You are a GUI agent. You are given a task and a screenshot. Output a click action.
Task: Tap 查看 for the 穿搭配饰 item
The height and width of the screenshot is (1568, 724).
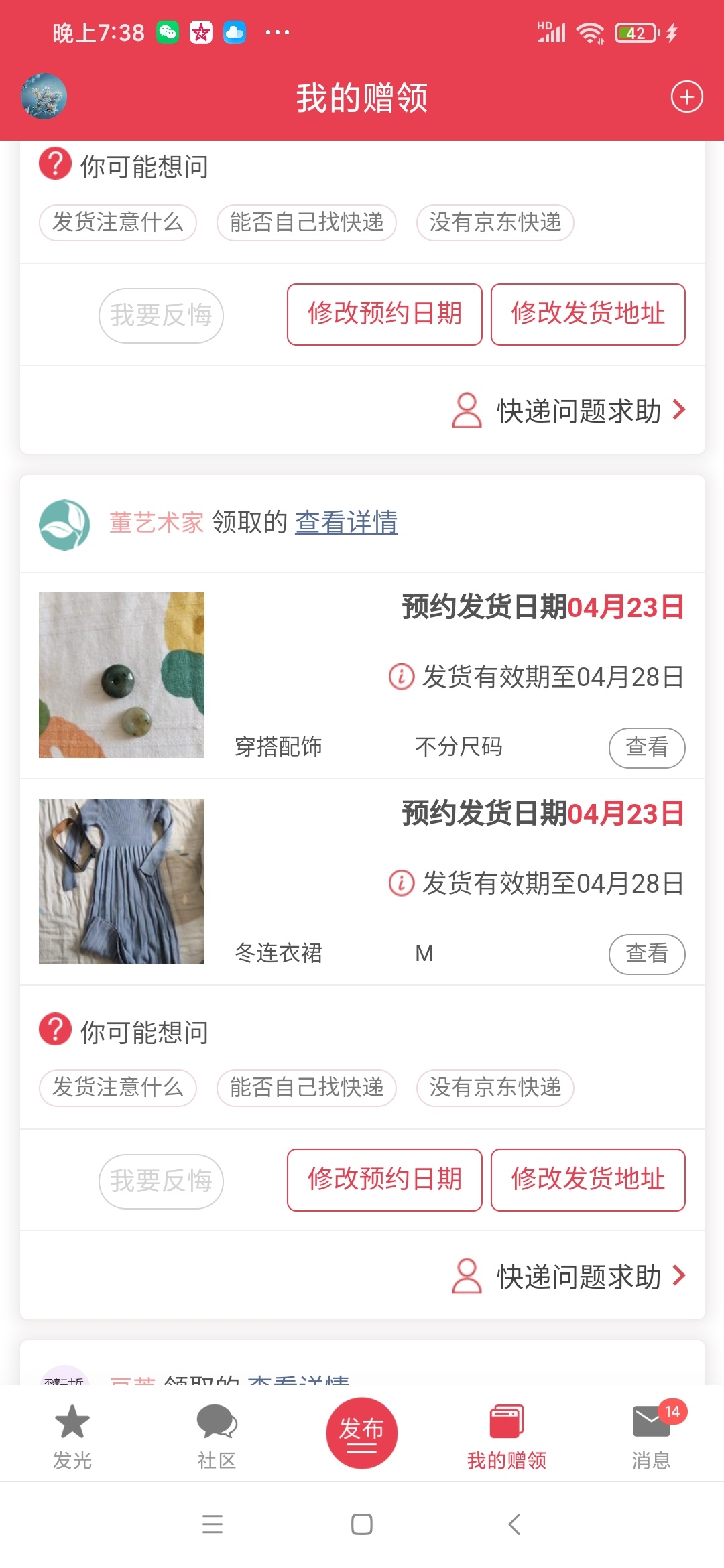[x=646, y=747]
